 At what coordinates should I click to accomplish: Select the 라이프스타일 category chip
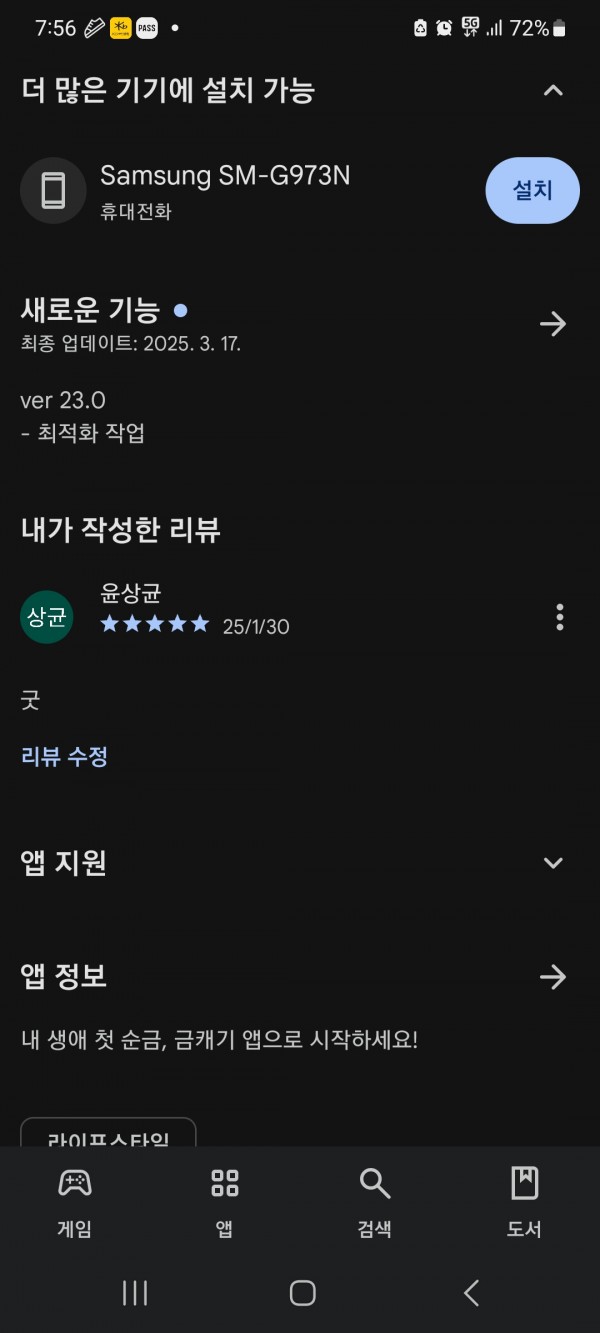(x=108, y=1133)
